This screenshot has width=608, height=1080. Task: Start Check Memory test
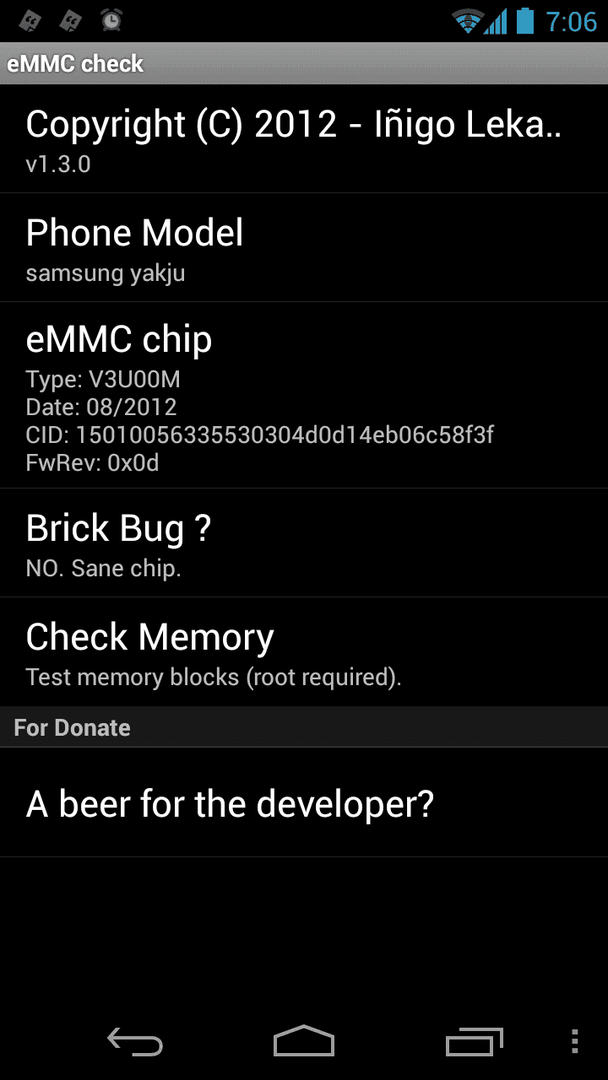pos(304,652)
